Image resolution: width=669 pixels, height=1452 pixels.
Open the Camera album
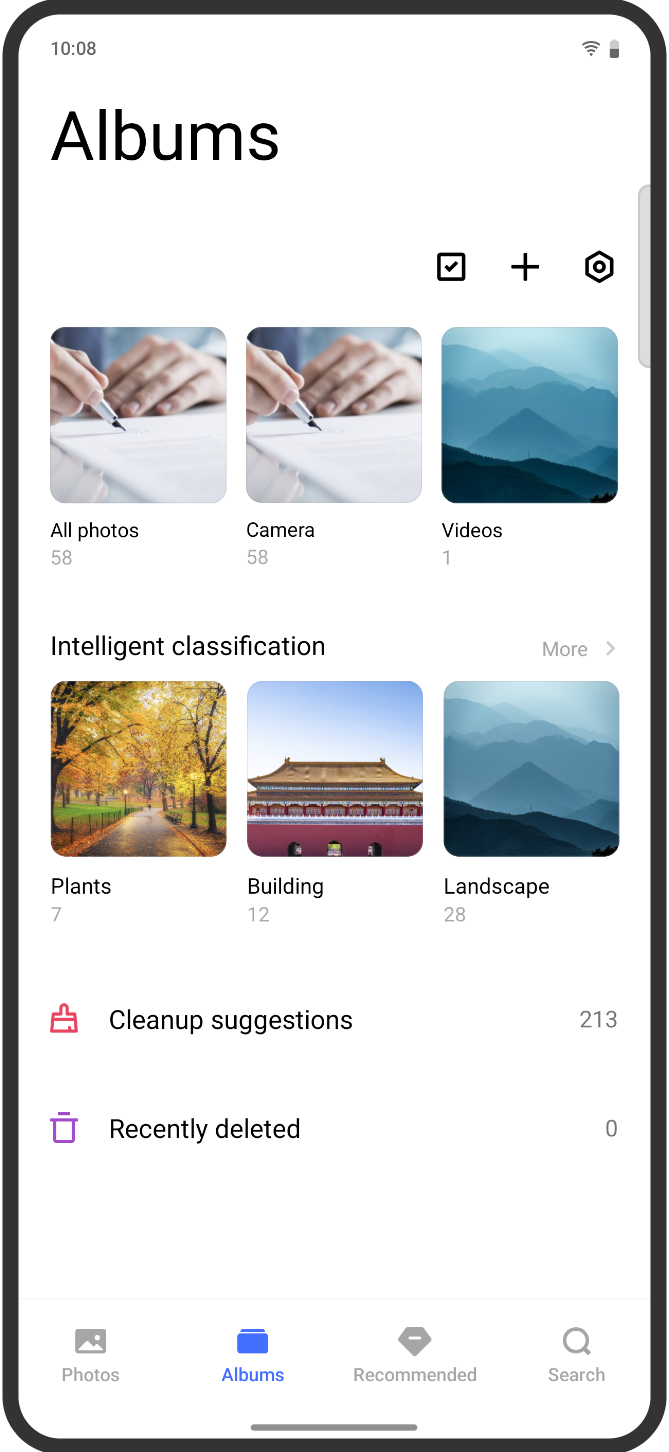point(334,415)
